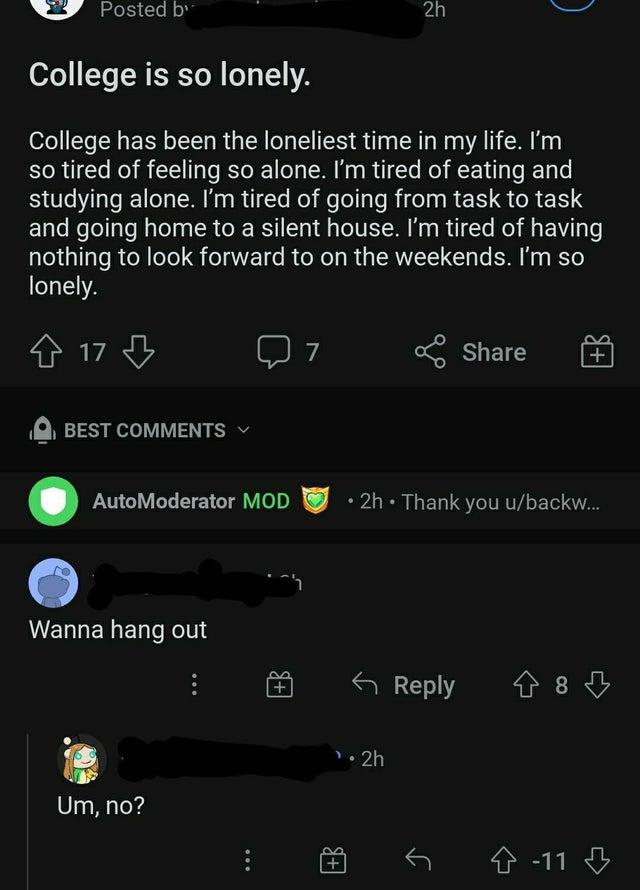Award the "Wanna hang out" comment

[278, 685]
